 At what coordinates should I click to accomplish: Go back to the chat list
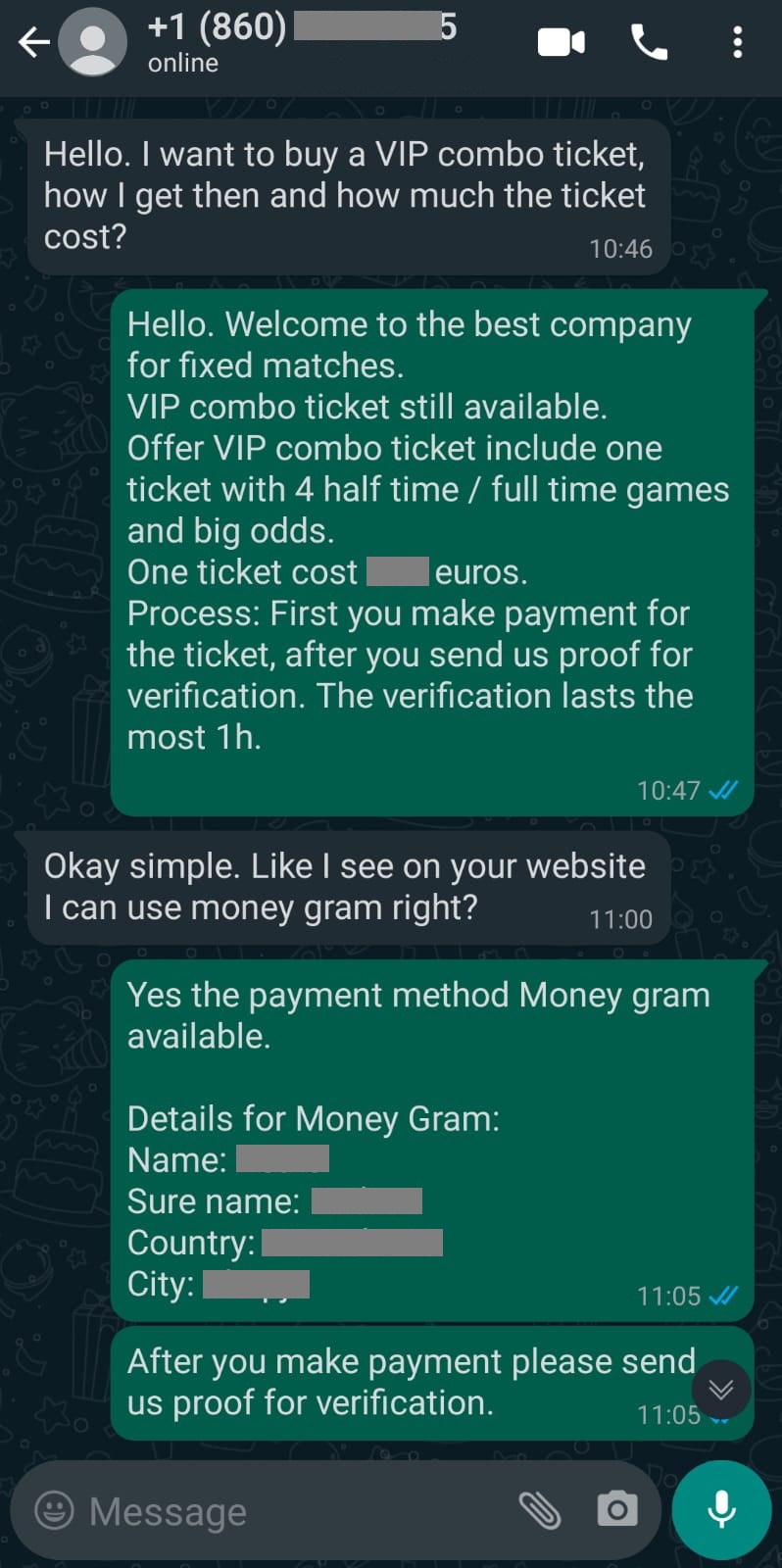(x=33, y=42)
